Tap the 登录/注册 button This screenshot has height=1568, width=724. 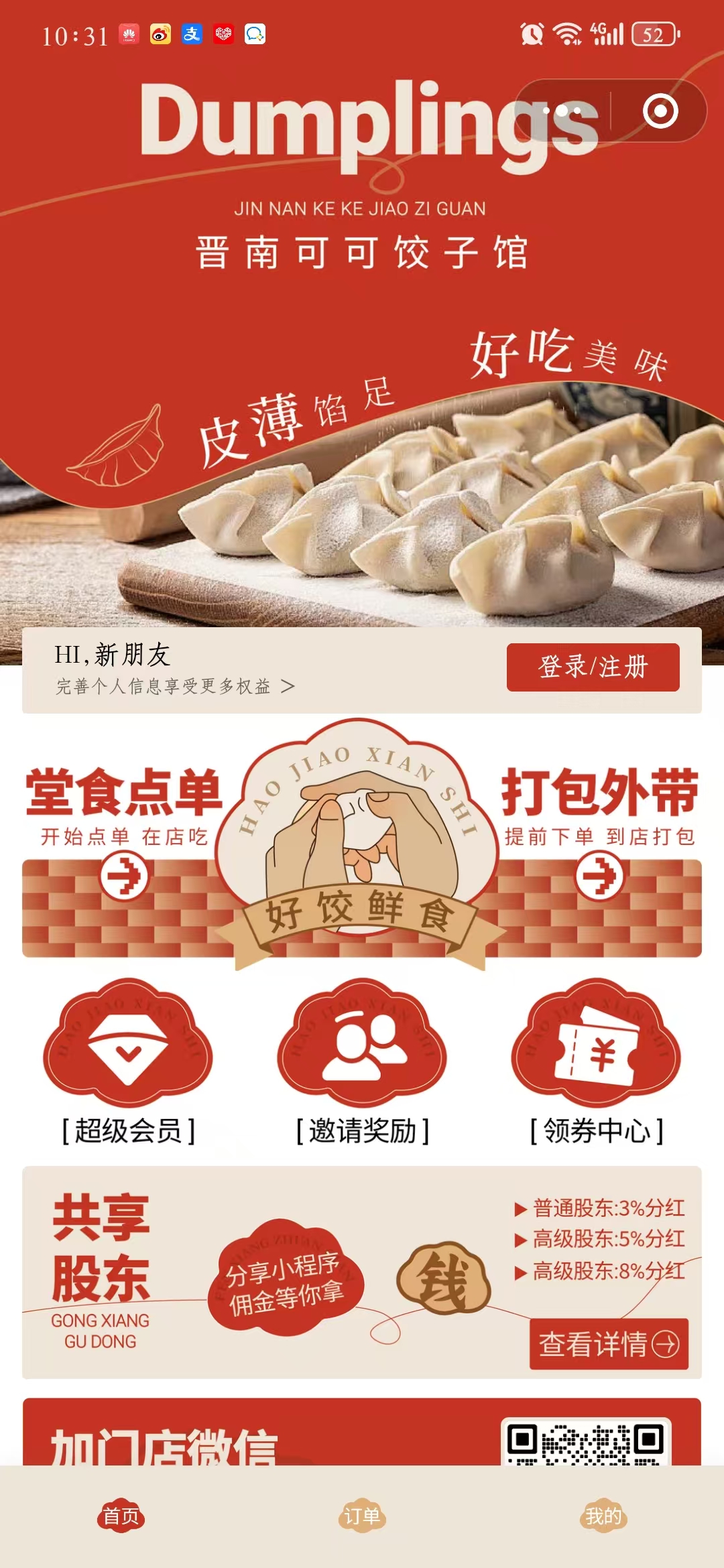(593, 667)
